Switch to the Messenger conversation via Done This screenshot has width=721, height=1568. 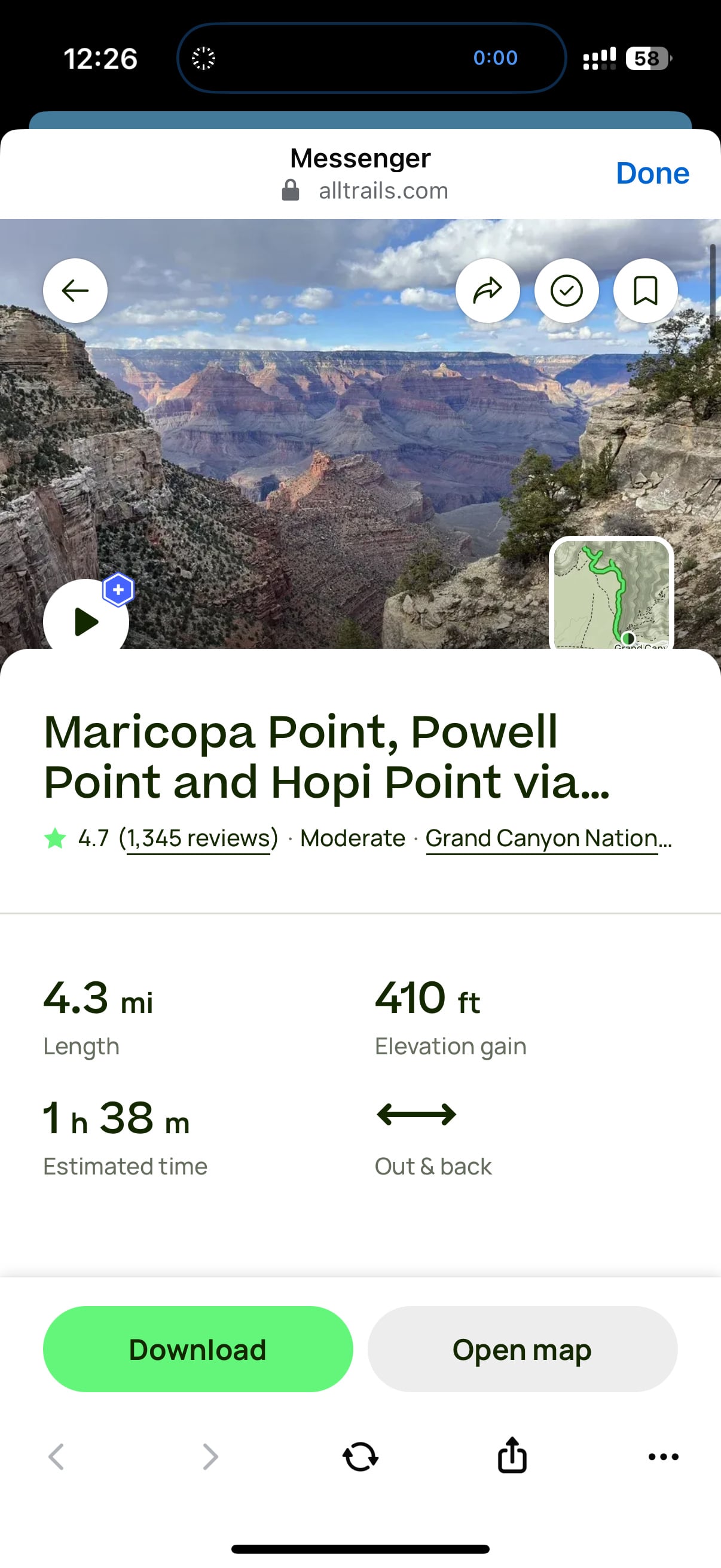pos(652,173)
